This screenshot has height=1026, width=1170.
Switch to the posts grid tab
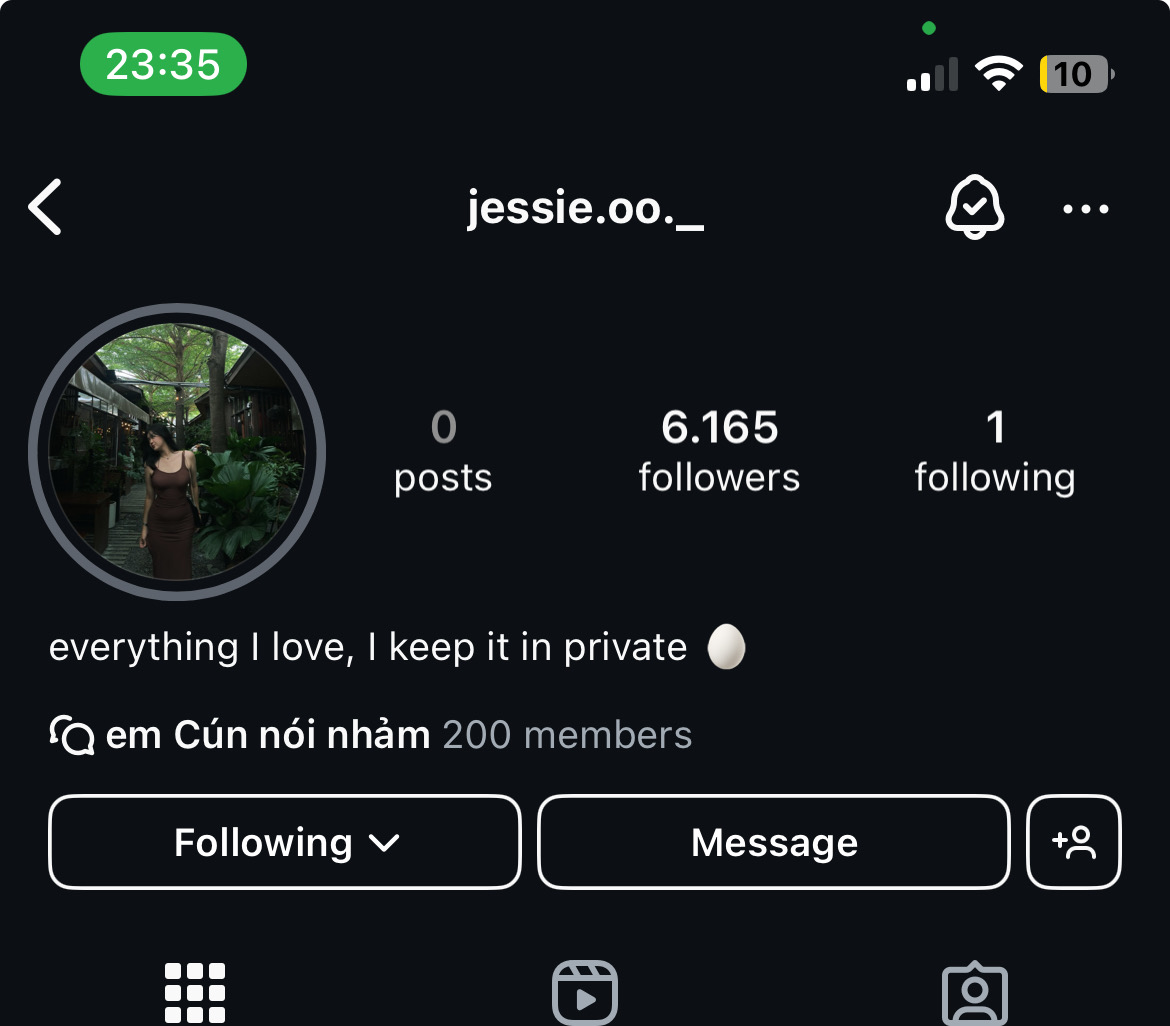194,992
